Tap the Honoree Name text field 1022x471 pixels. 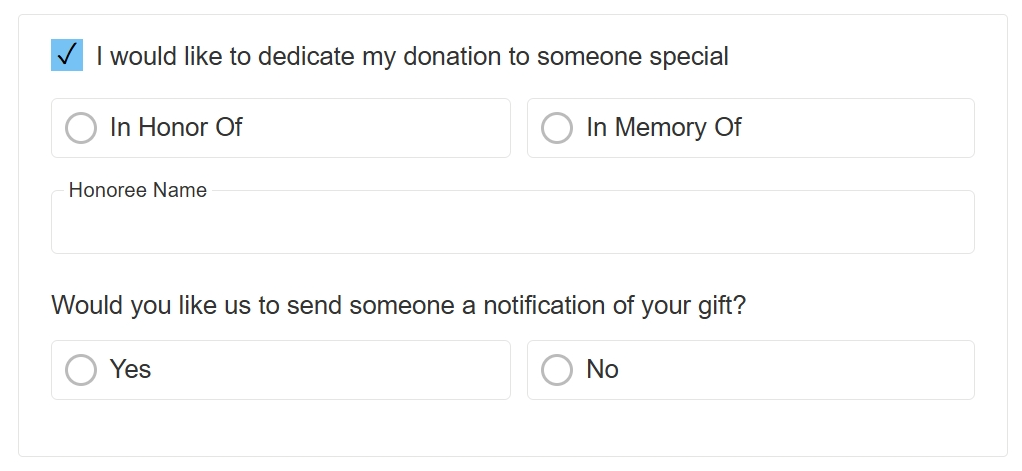[x=512, y=227]
